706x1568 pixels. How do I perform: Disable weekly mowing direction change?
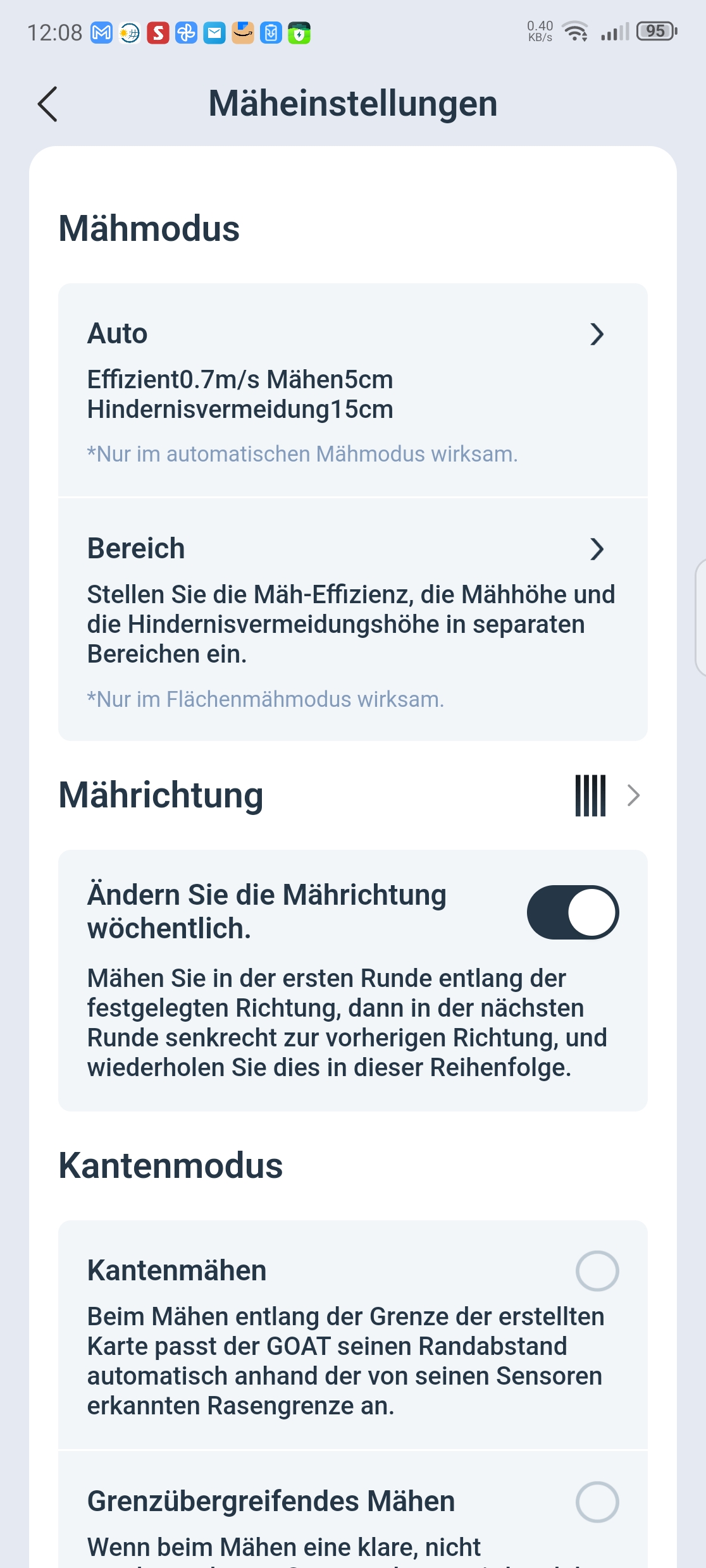click(x=573, y=912)
